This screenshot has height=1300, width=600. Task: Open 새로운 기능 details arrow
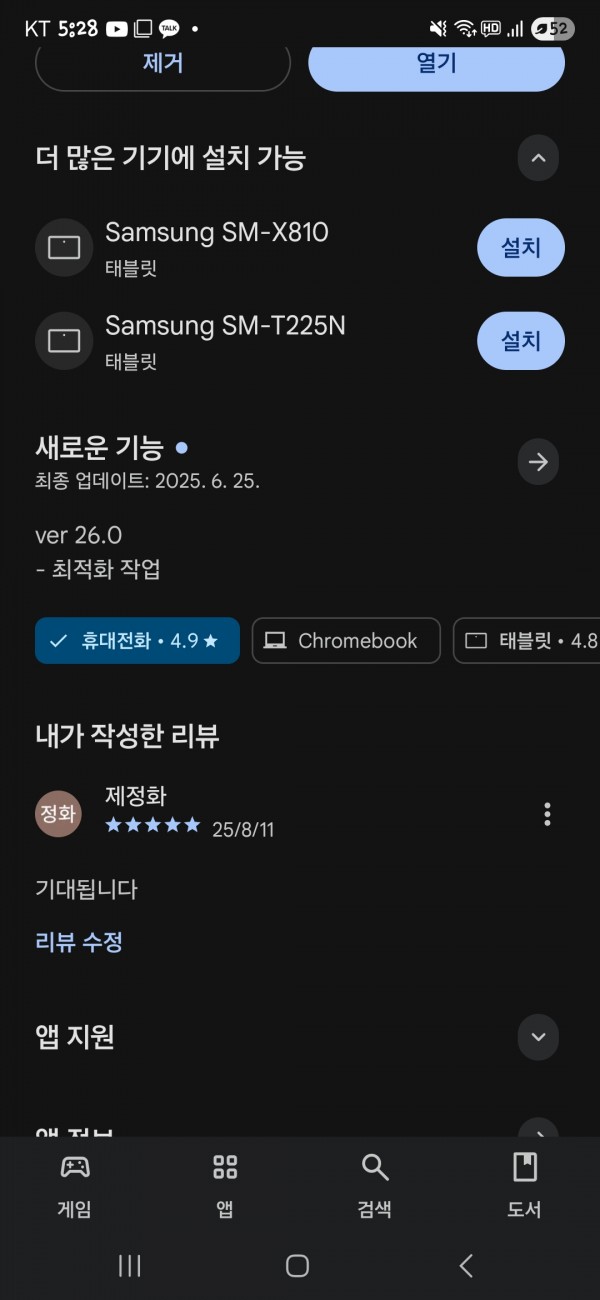(538, 462)
